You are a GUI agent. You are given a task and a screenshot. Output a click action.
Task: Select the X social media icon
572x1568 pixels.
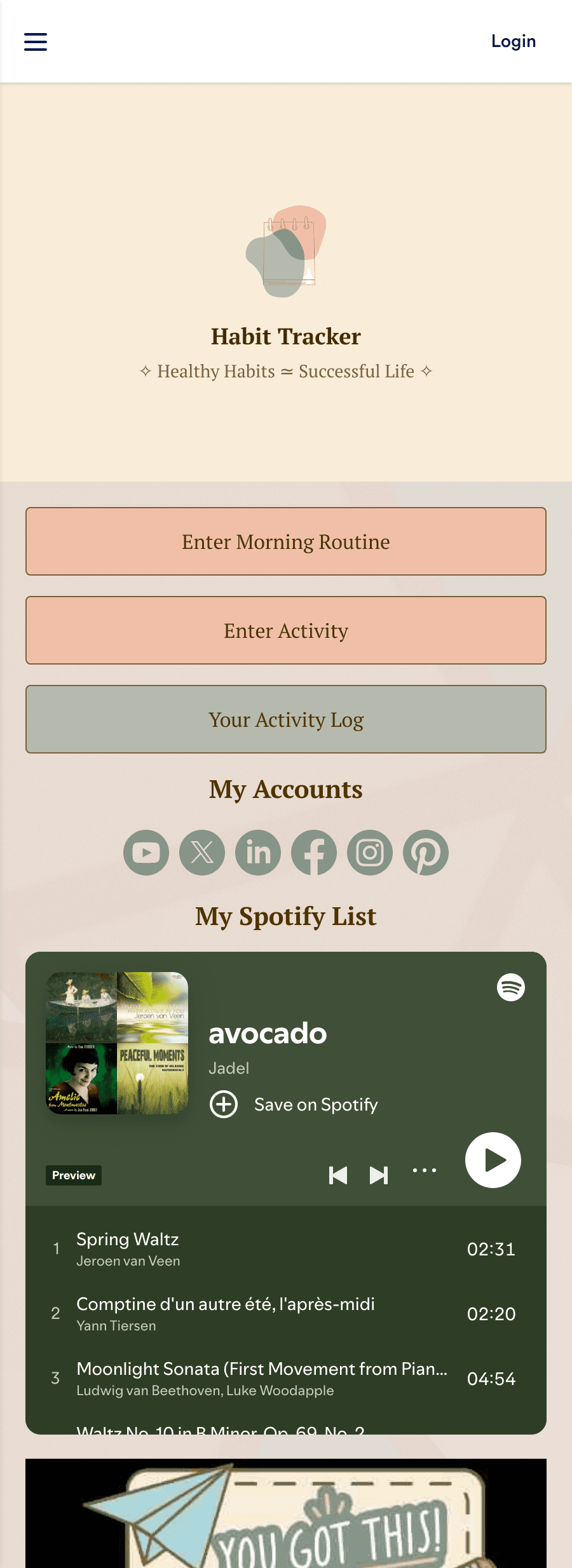click(x=201, y=853)
